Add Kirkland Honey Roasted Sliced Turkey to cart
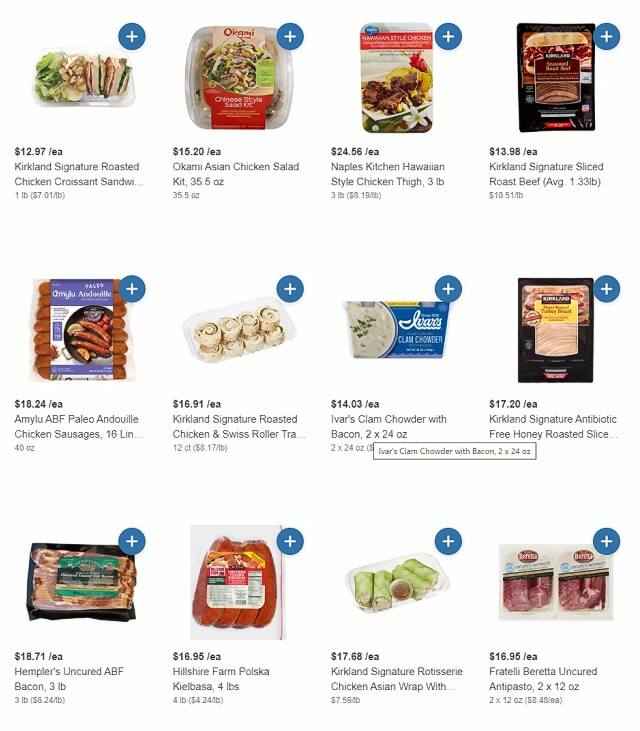 point(606,290)
